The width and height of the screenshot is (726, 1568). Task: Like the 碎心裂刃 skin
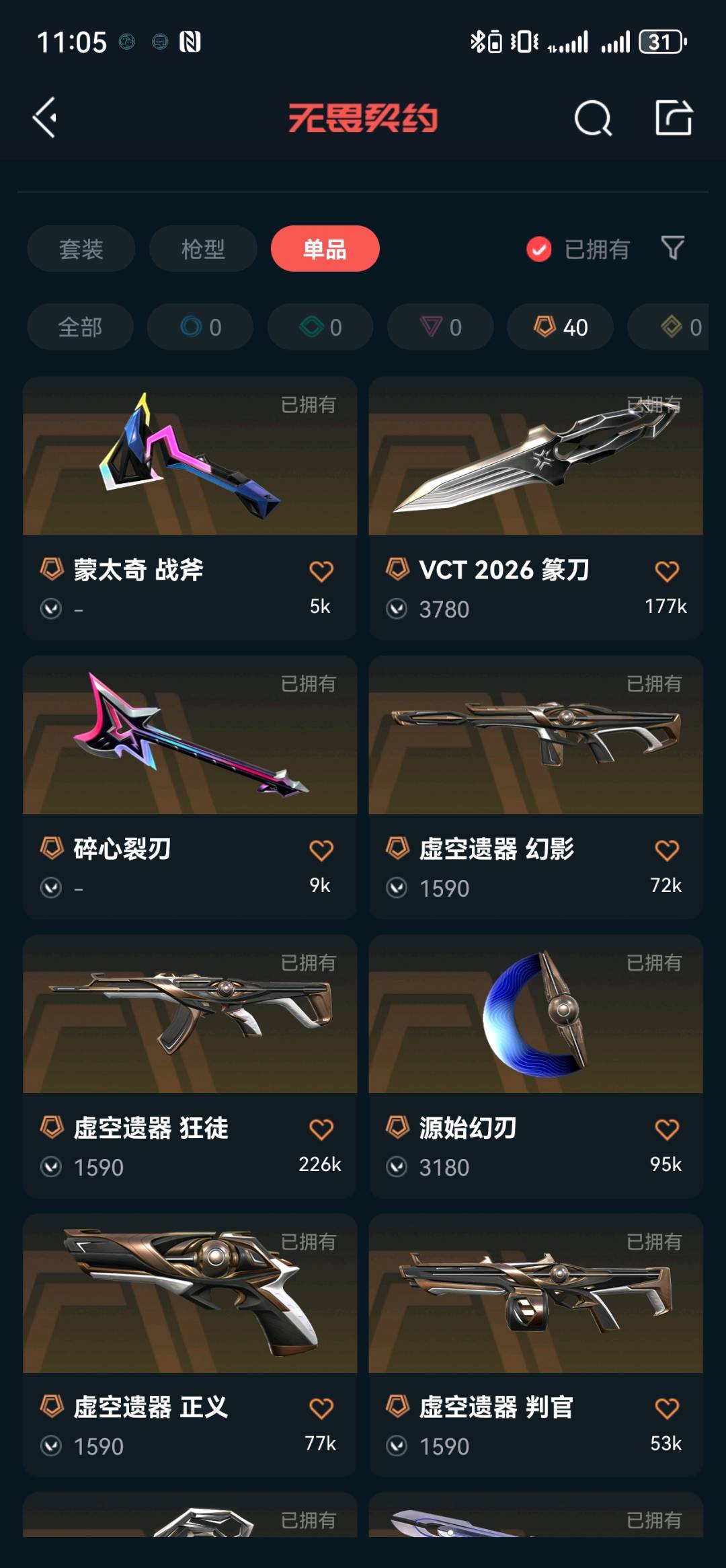coord(321,850)
